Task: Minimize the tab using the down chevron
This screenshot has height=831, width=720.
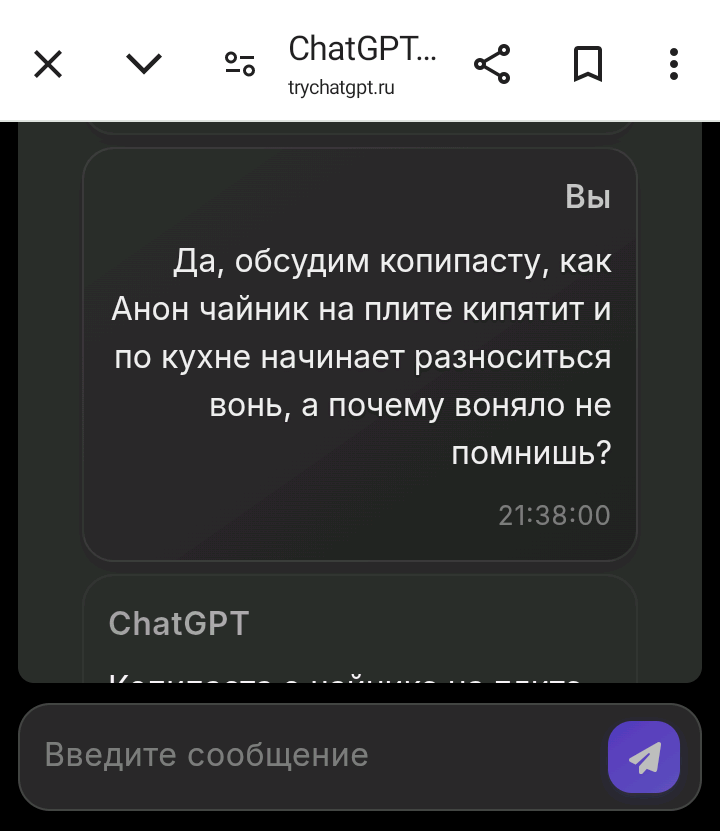Action: pyautogui.click(x=144, y=64)
